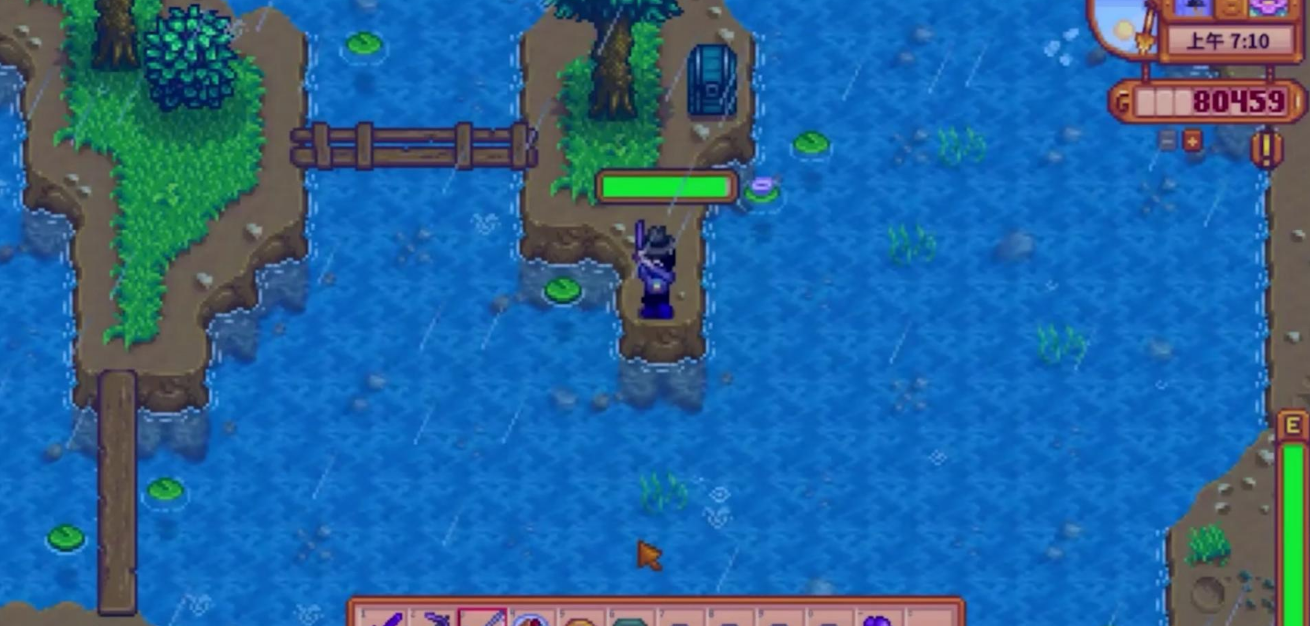Select the fourth toolbar slot

[532, 618]
